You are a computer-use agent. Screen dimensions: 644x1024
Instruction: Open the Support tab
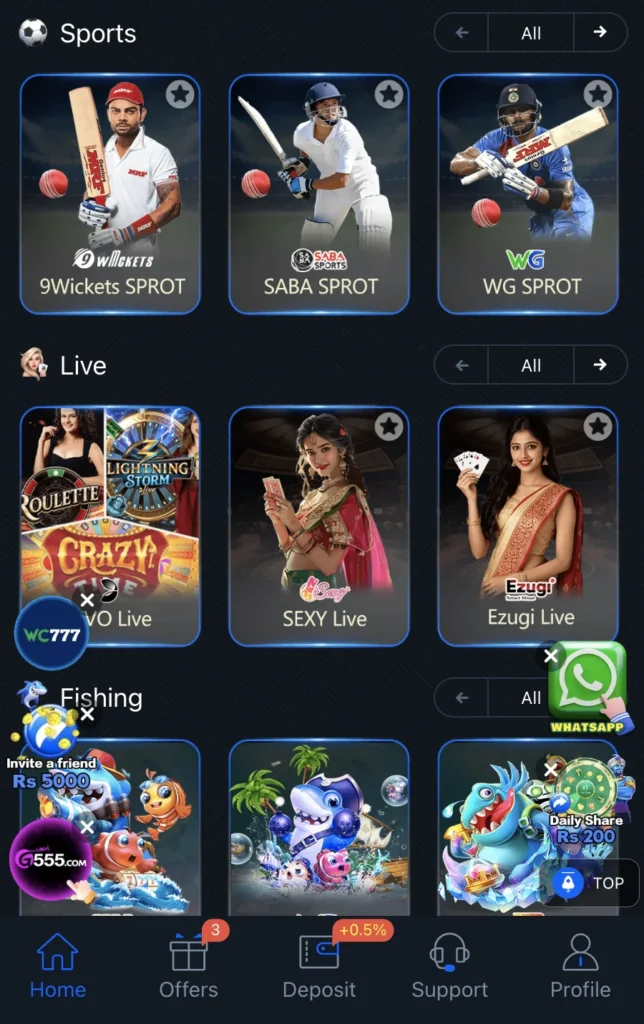click(449, 970)
